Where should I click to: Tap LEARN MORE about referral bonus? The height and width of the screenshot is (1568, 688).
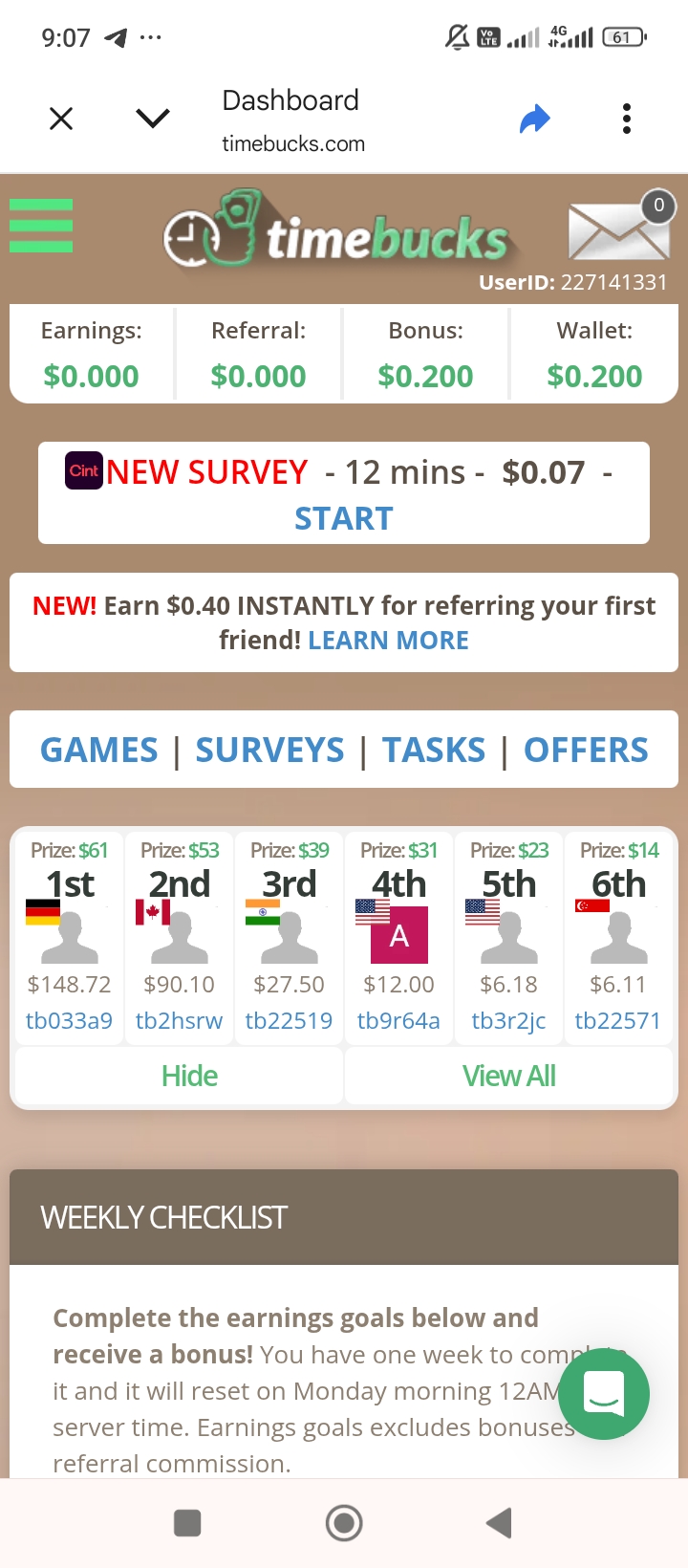click(388, 641)
